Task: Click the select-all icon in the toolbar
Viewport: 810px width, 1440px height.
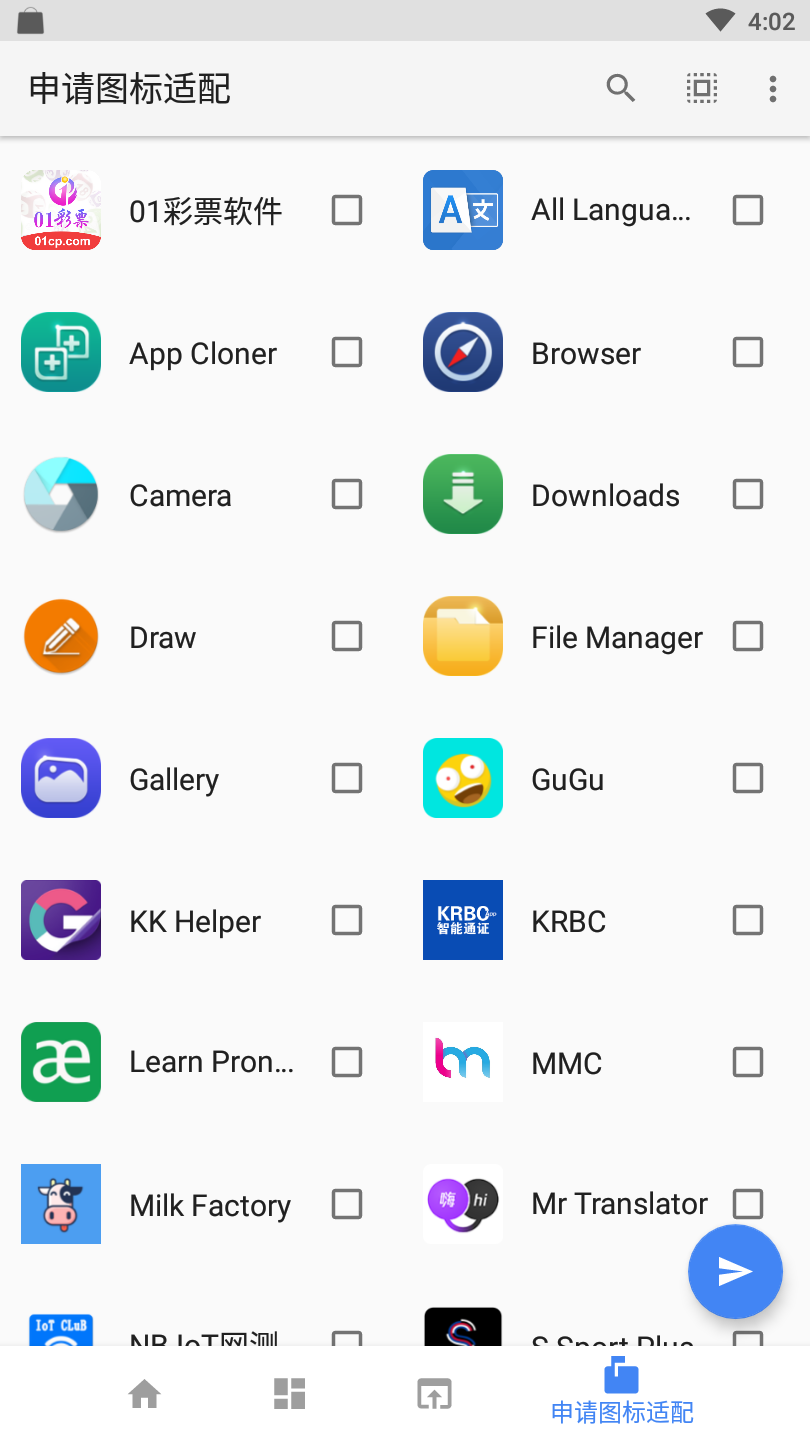Action: pyautogui.click(x=701, y=88)
